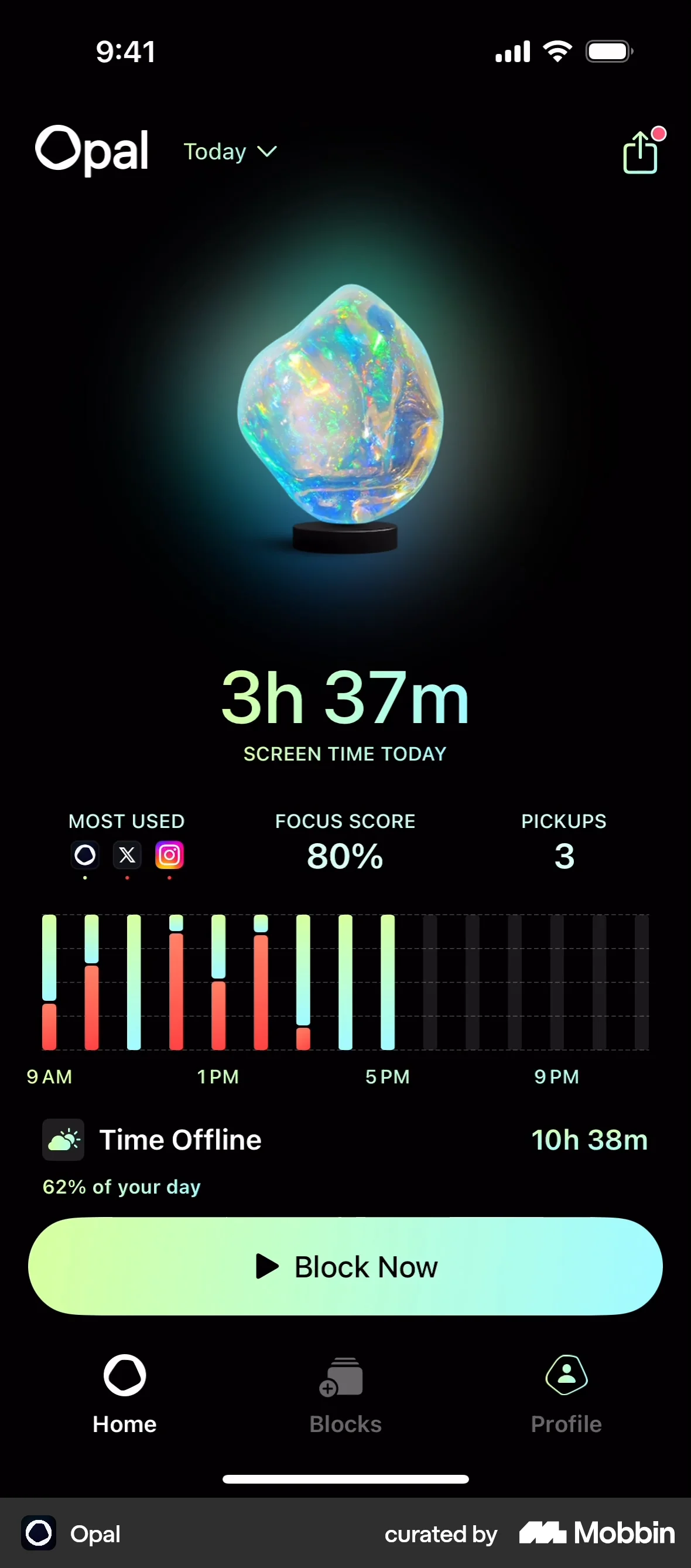
Task: Switch to the Profile tab
Action: point(565,1394)
